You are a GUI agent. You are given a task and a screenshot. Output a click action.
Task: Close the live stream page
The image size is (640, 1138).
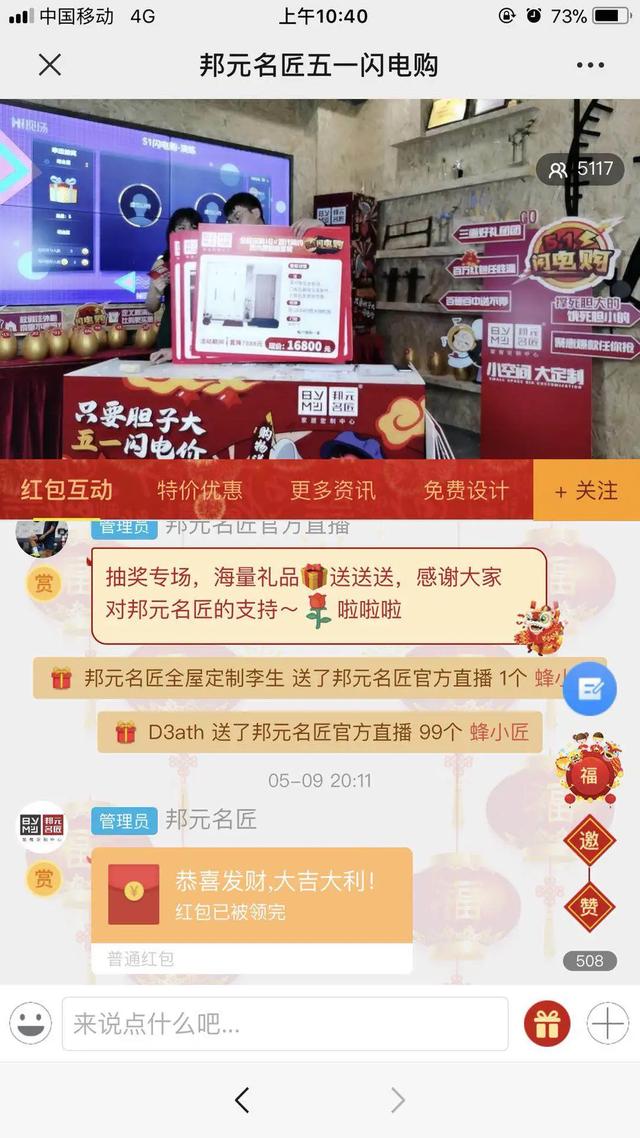coord(49,66)
